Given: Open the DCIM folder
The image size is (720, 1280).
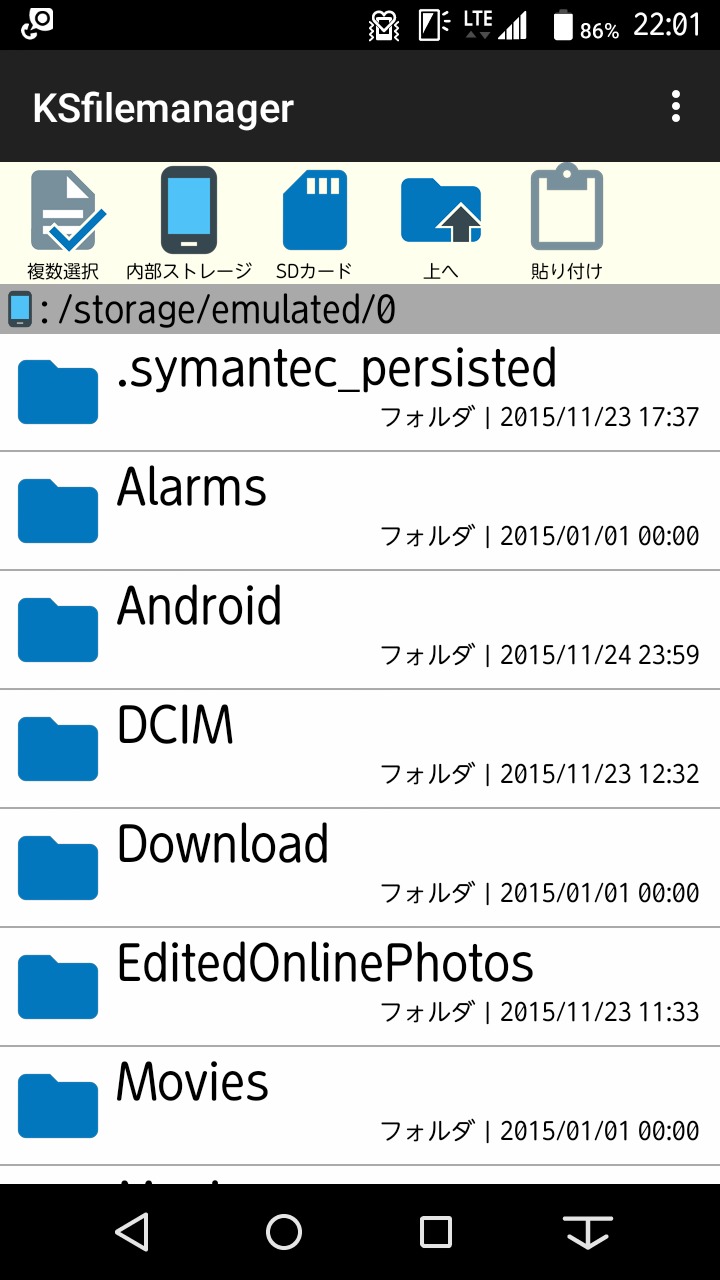Looking at the screenshot, I should click(360, 749).
